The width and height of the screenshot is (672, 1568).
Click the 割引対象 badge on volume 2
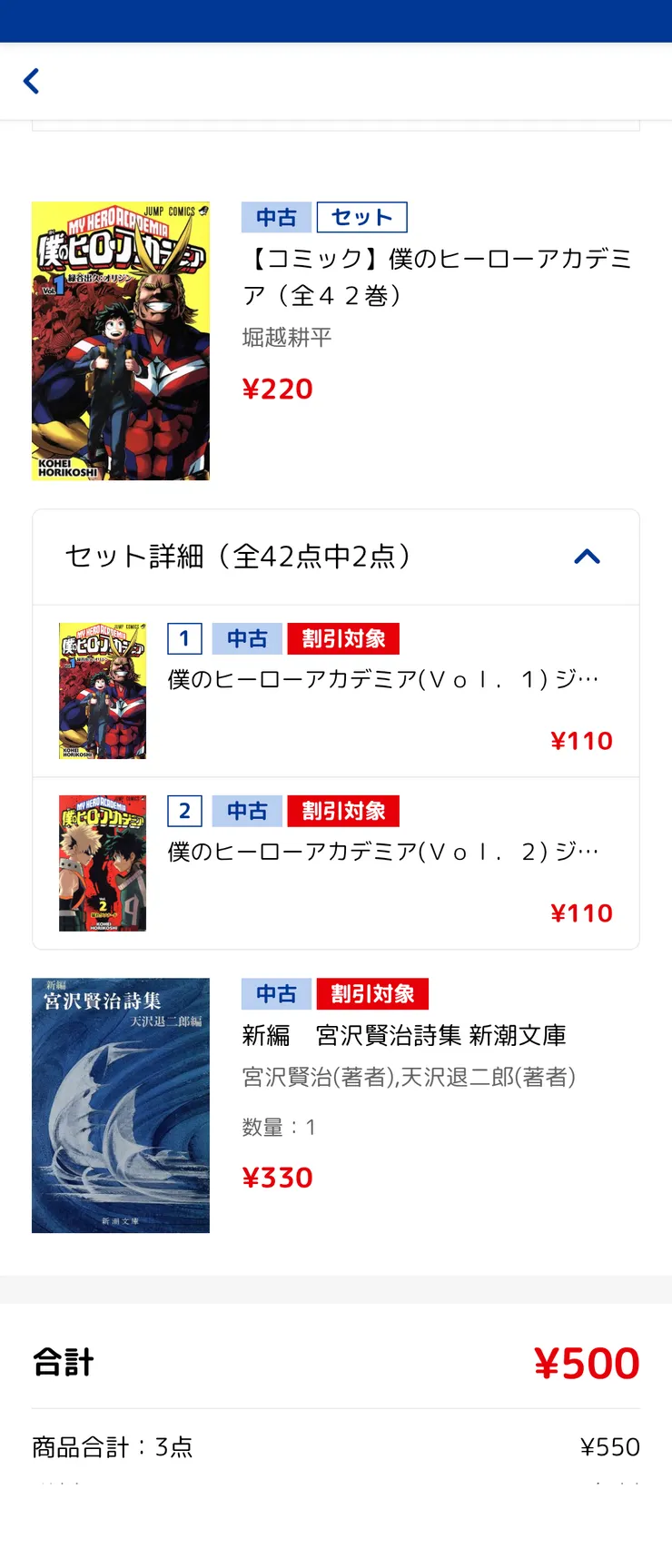(343, 811)
